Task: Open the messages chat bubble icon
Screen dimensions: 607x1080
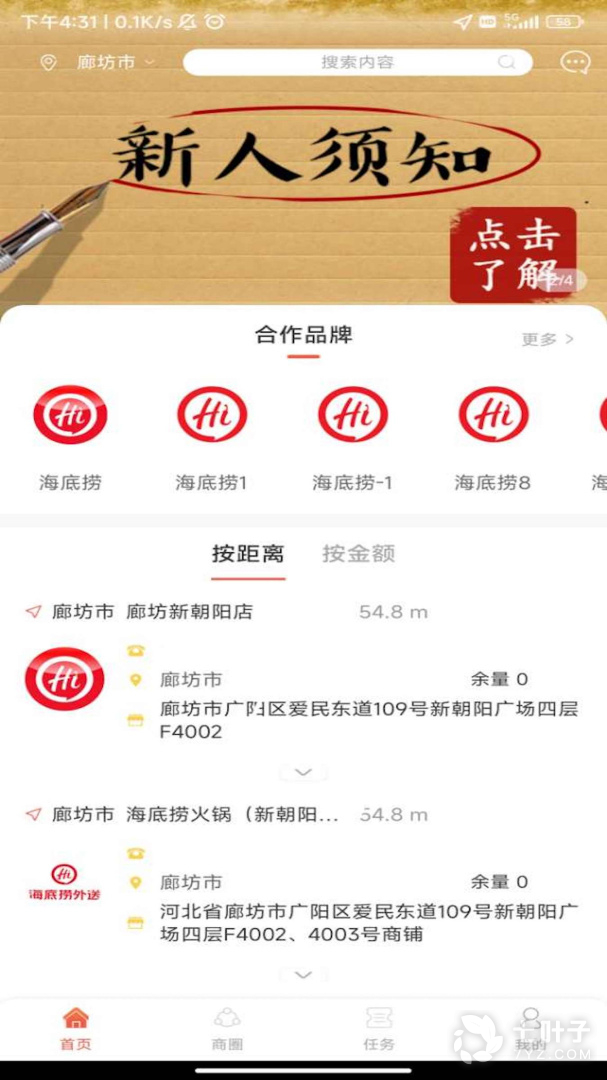Action: pos(575,63)
